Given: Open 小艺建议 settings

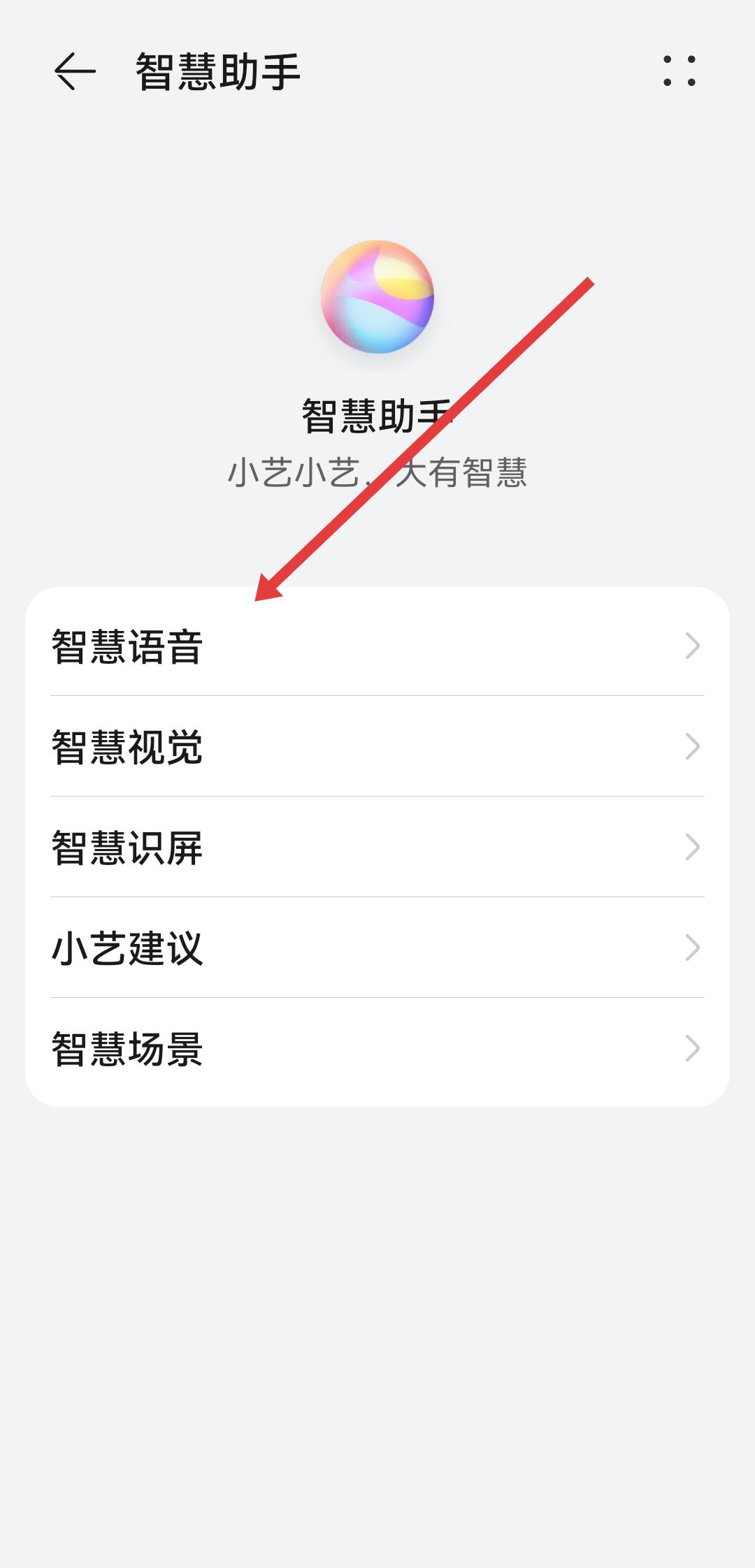Looking at the screenshot, I should click(377, 948).
